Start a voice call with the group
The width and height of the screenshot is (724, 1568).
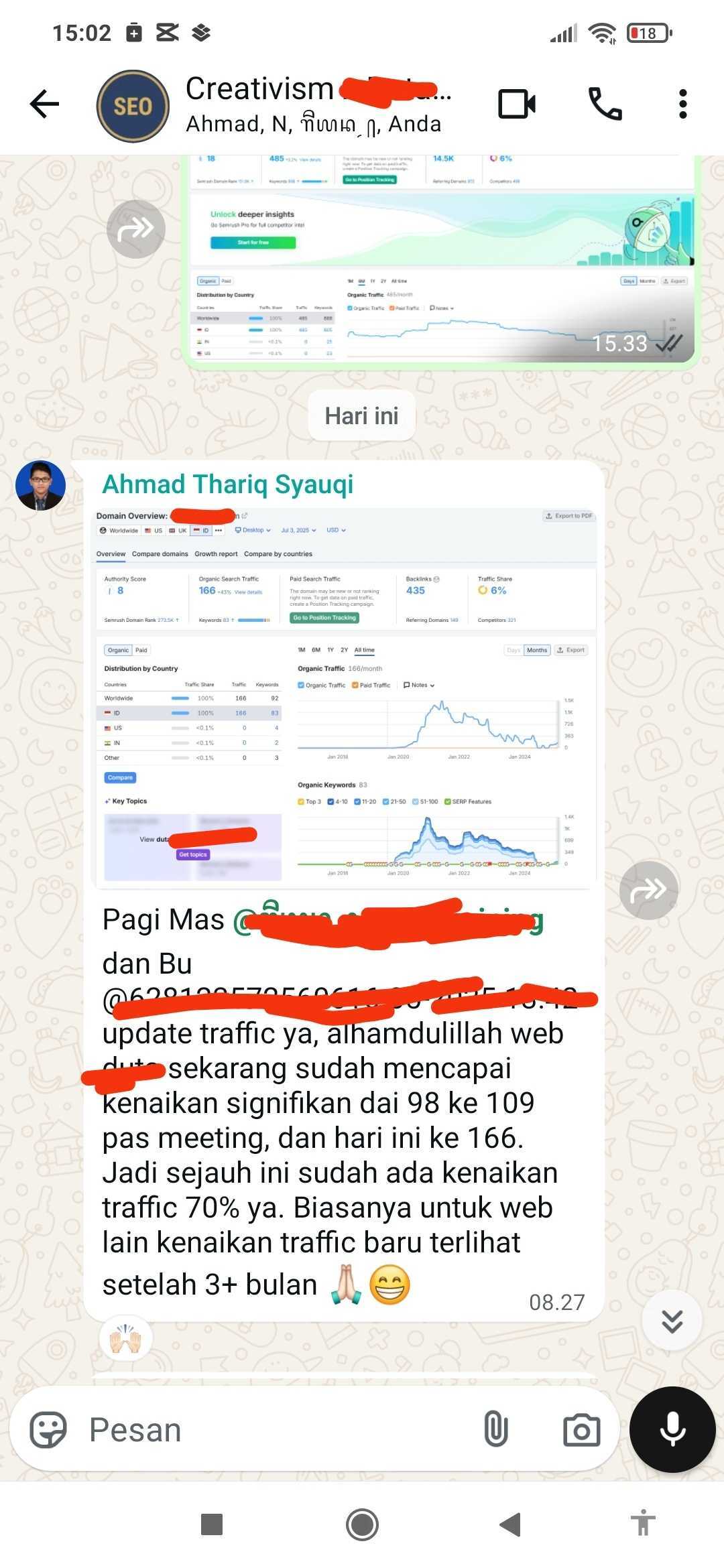(605, 105)
